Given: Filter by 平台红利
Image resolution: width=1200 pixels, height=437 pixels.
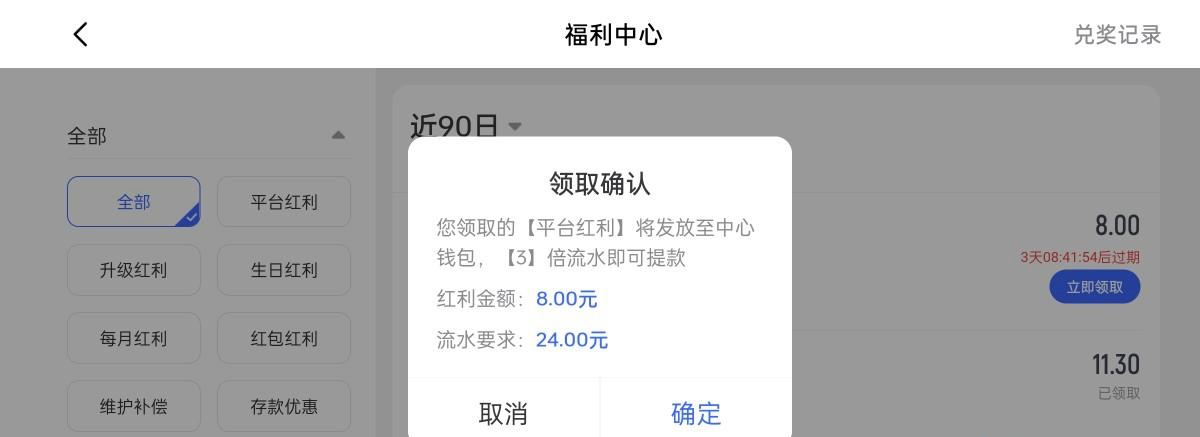Looking at the screenshot, I should 283,202.
